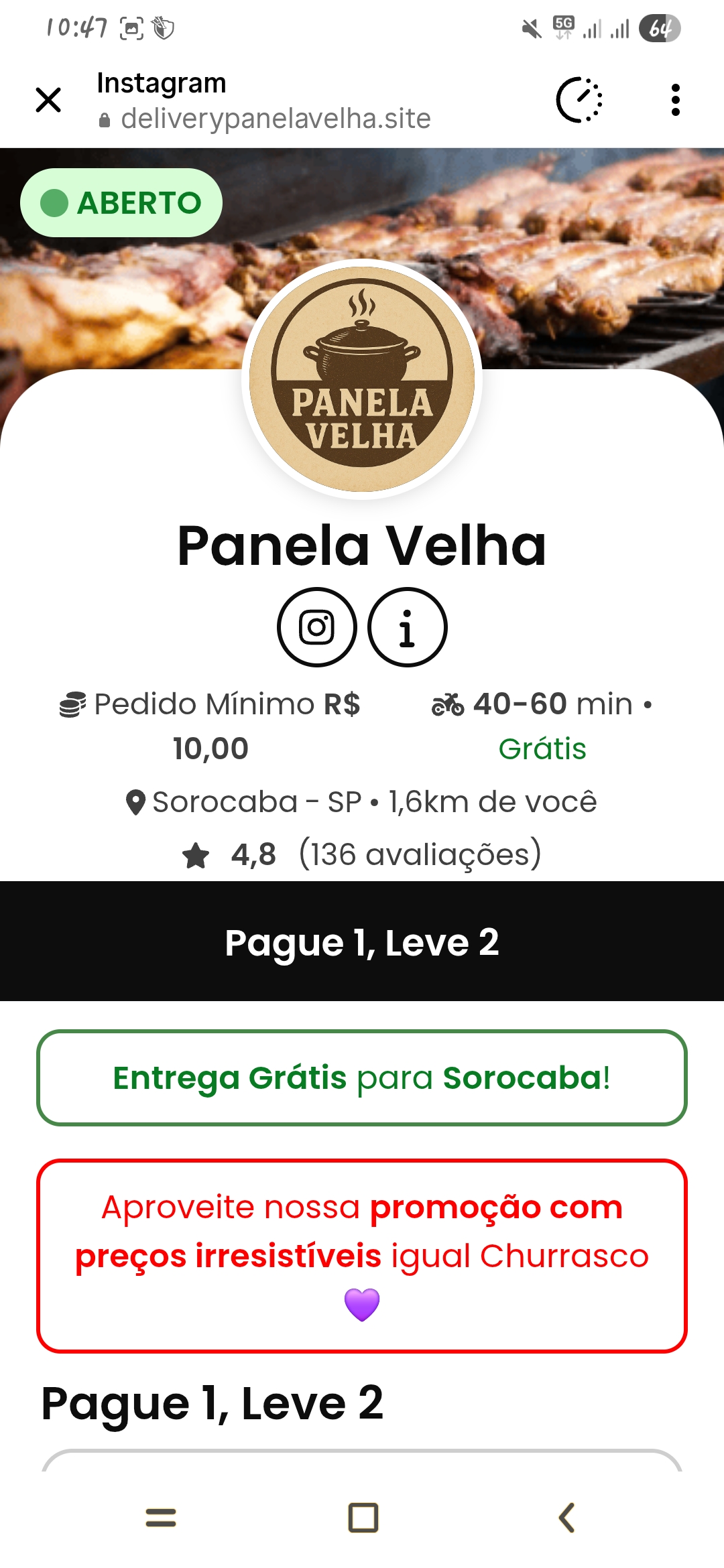Select the Pague 1, Leve 2 category bar
The image size is (724, 1568).
coord(362,941)
